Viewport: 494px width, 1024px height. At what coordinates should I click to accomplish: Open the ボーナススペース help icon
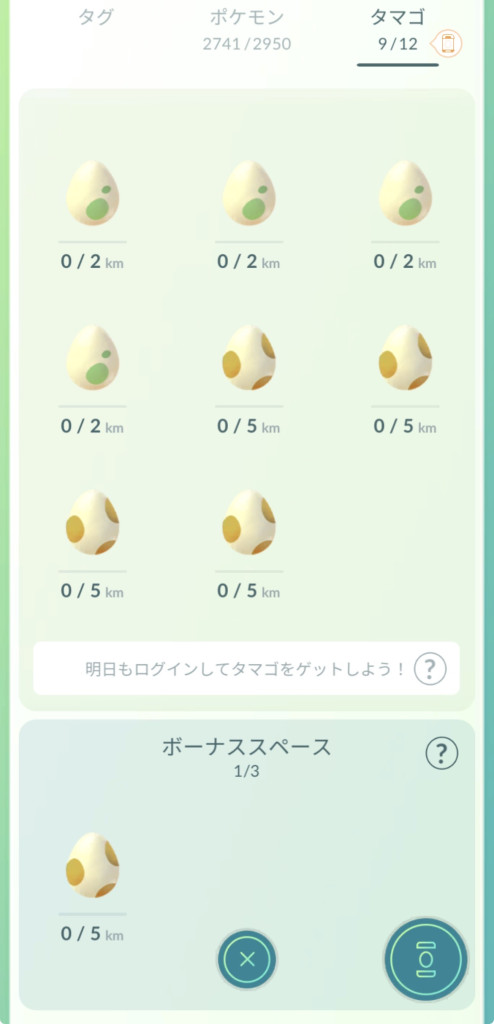[442, 754]
